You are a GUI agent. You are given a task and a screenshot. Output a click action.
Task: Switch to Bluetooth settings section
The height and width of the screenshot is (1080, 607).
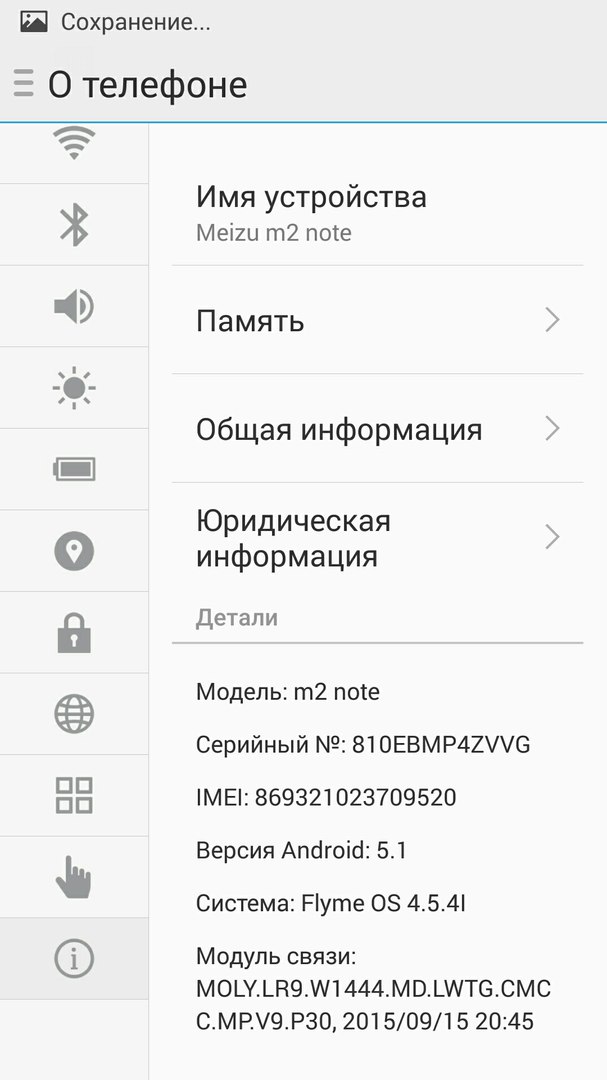pos(74,224)
